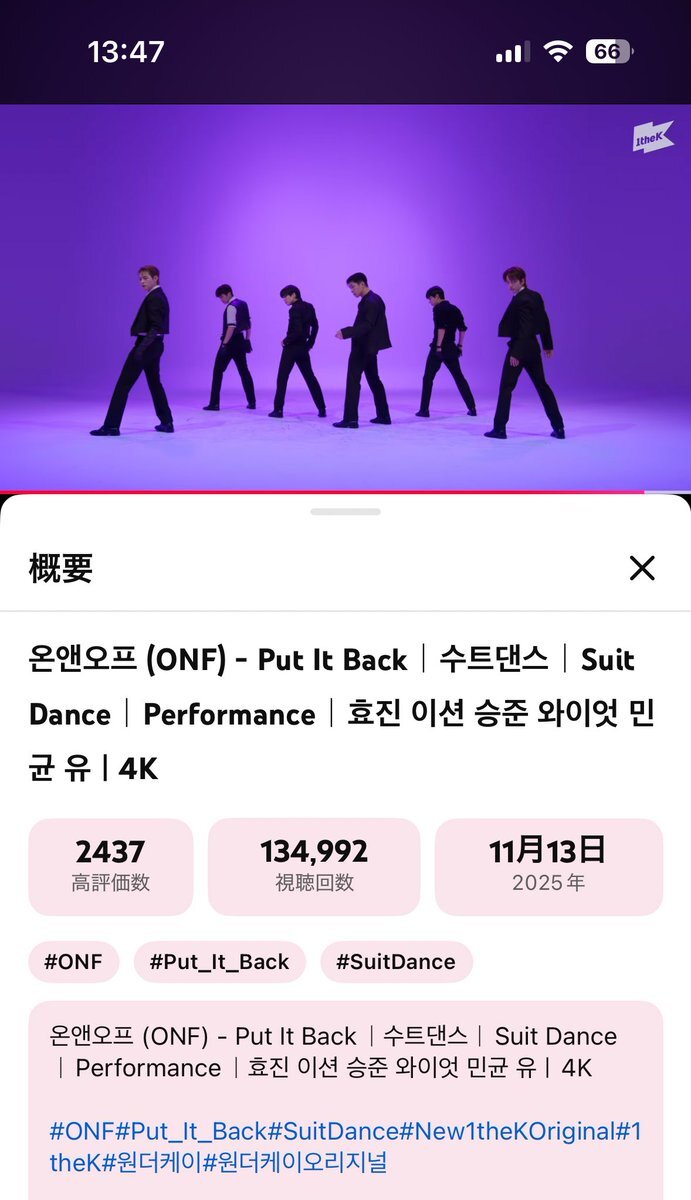
Task: Tap the ONF Suit Dance video player
Action: pyautogui.click(x=345, y=297)
